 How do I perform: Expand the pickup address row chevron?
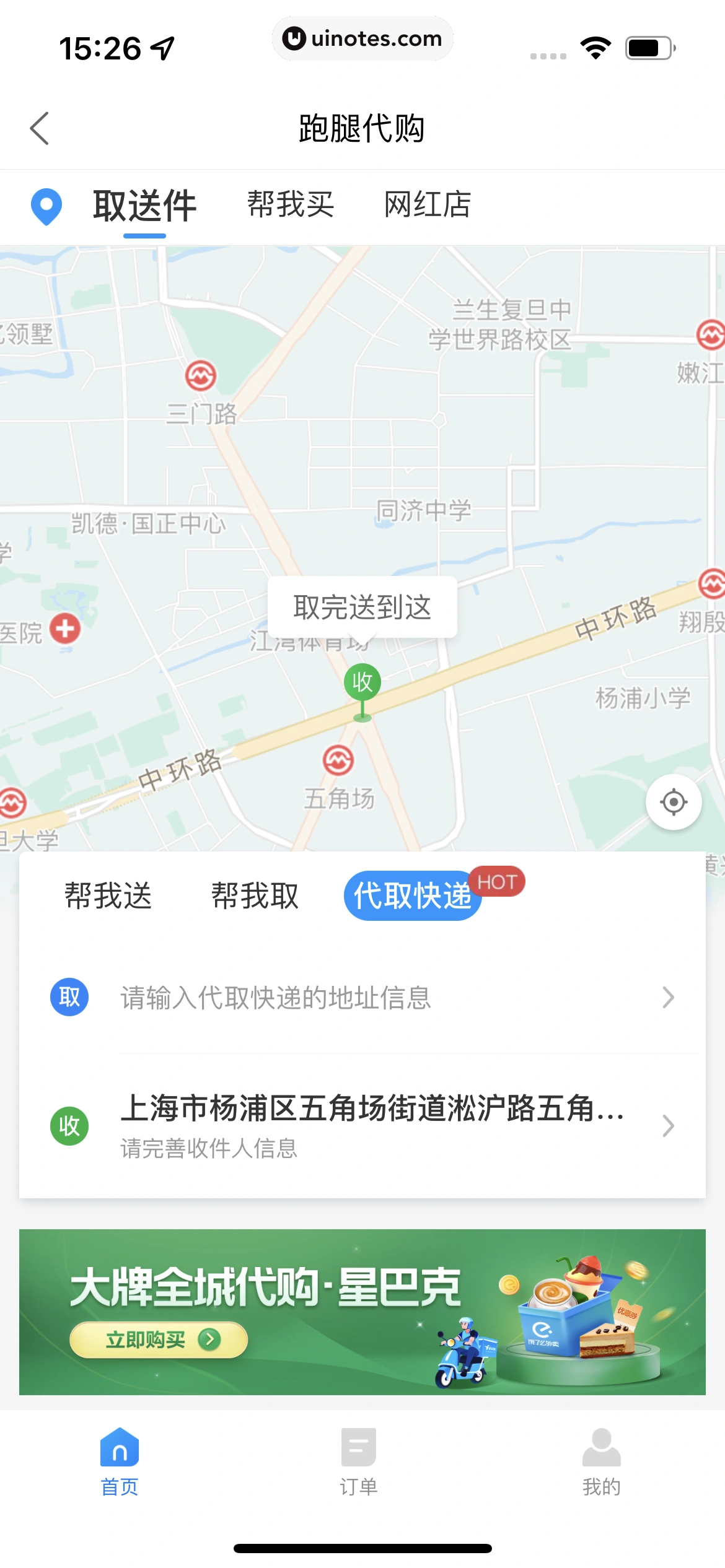pyautogui.click(x=667, y=997)
